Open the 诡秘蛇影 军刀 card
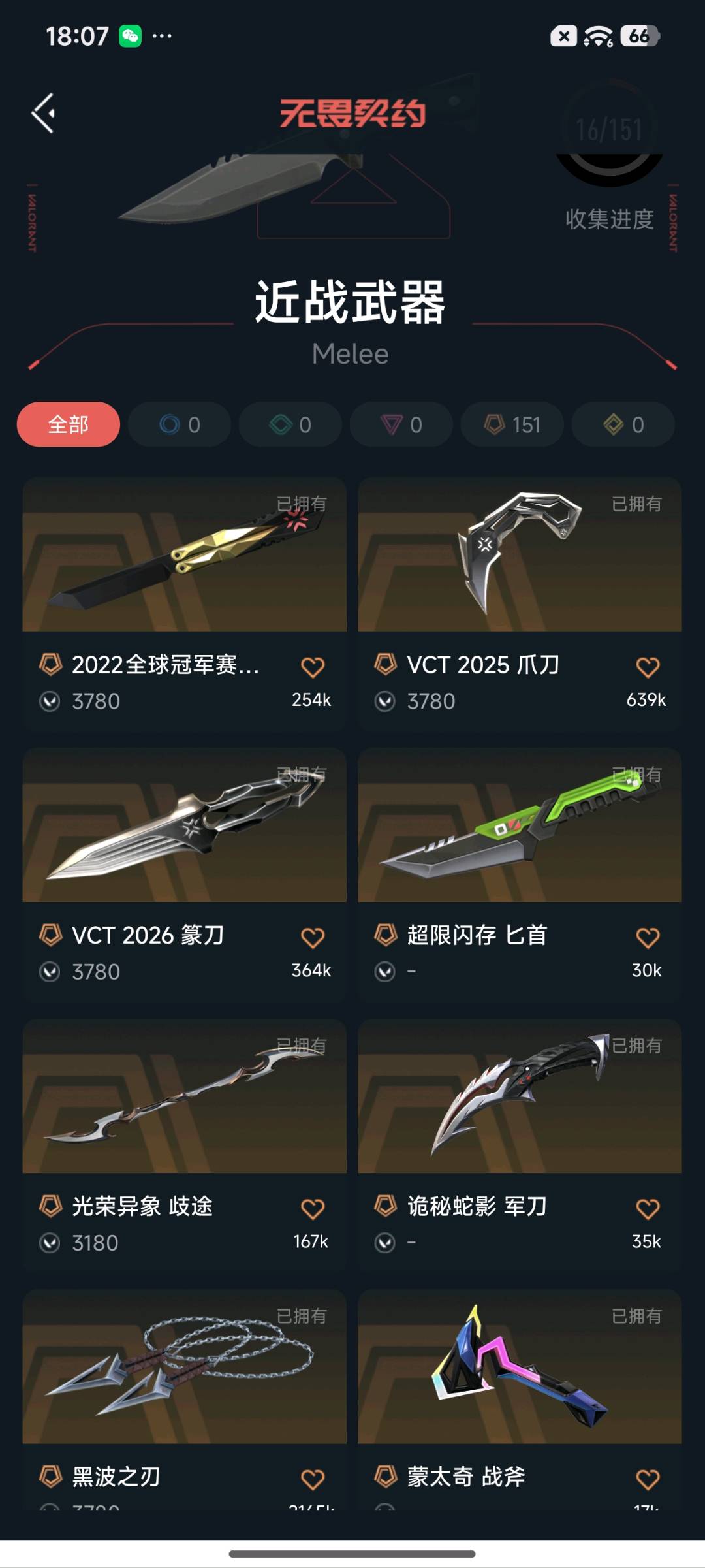 tap(520, 1145)
